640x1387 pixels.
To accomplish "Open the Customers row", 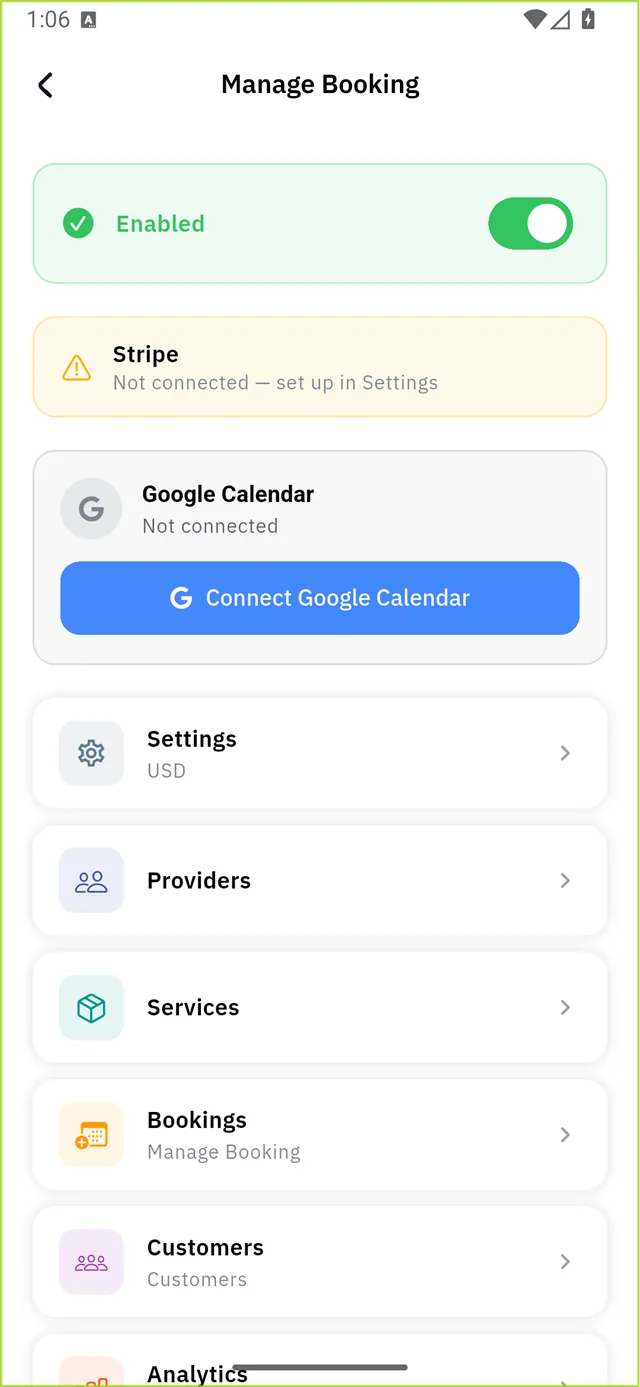I will (320, 1262).
